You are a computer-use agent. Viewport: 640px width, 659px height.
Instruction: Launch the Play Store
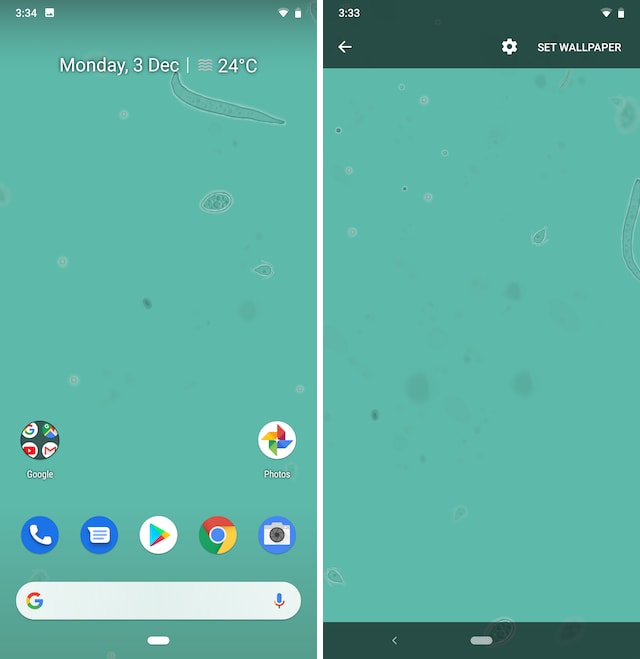click(x=158, y=536)
